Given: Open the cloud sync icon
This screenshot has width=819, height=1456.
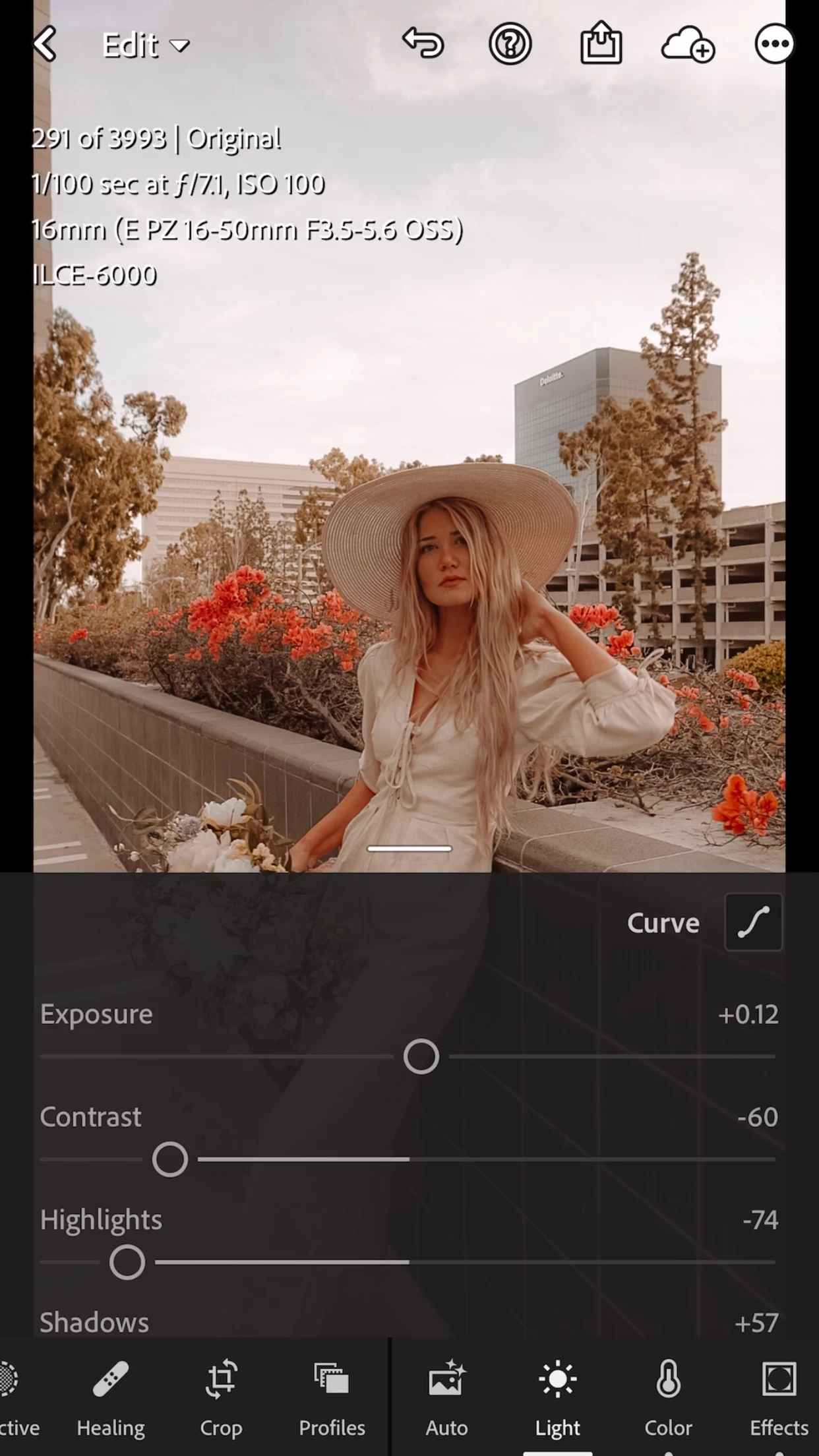Looking at the screenshot, I should pyautogui.click(x=688, y=45).
